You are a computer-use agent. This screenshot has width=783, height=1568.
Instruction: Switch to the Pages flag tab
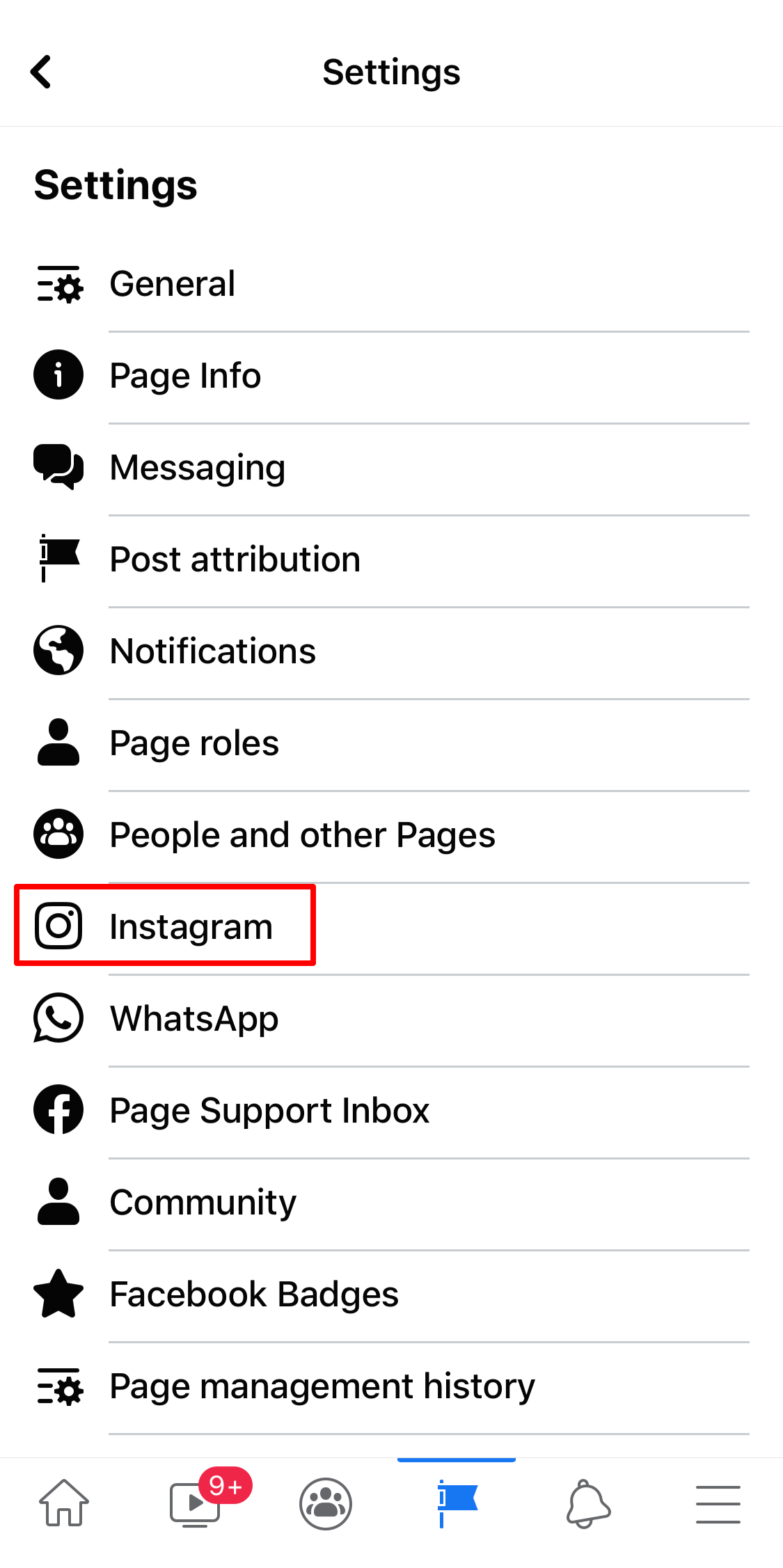click(x=457, y=1503)
